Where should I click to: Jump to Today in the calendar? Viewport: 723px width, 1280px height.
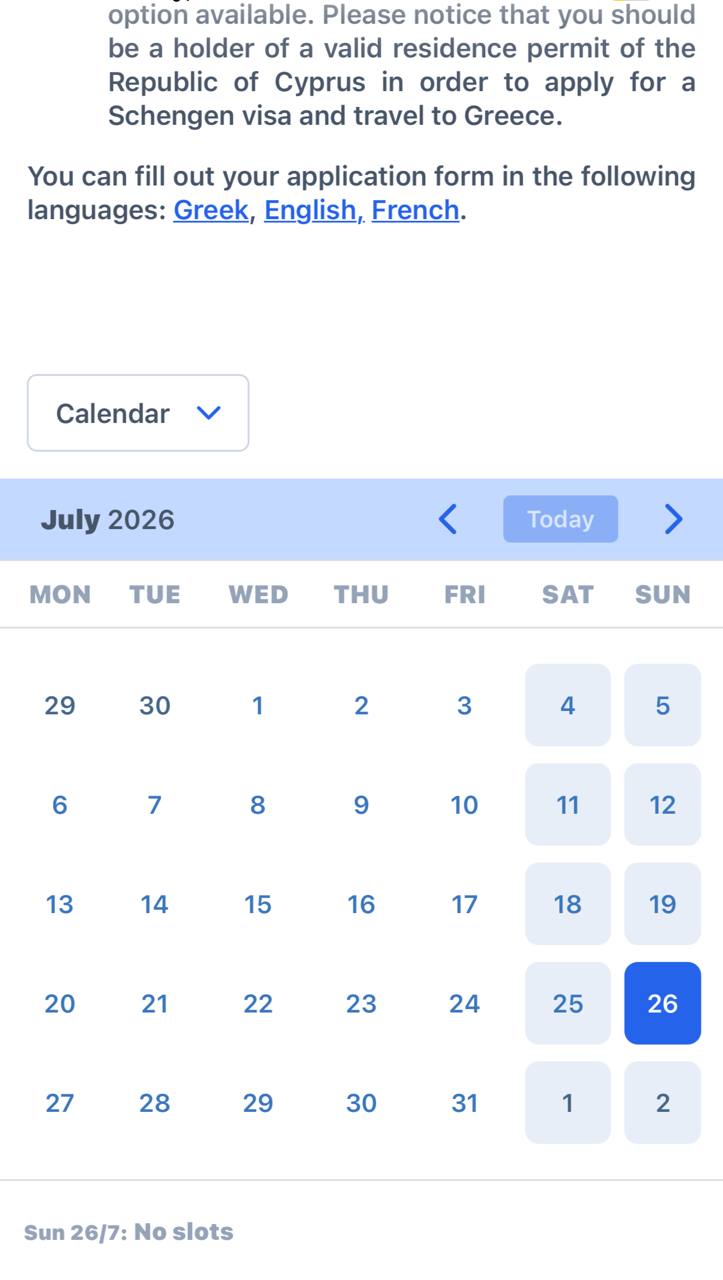coord(560,519)
